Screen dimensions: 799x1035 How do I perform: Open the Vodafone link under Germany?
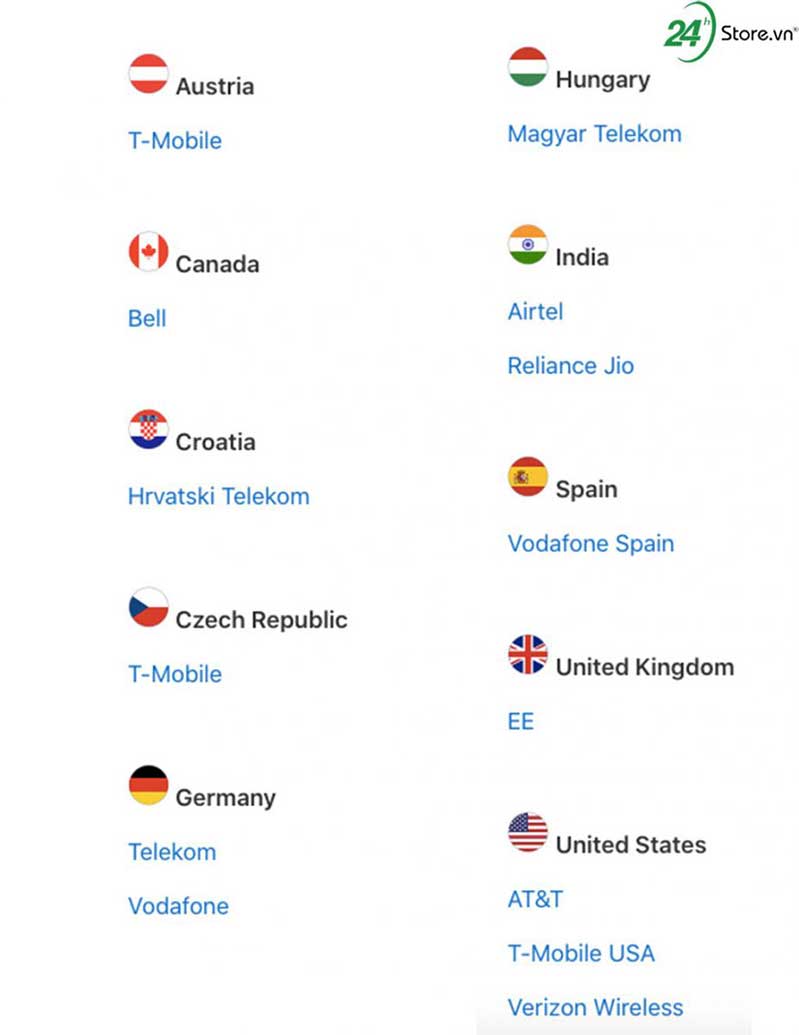[178, 906]
